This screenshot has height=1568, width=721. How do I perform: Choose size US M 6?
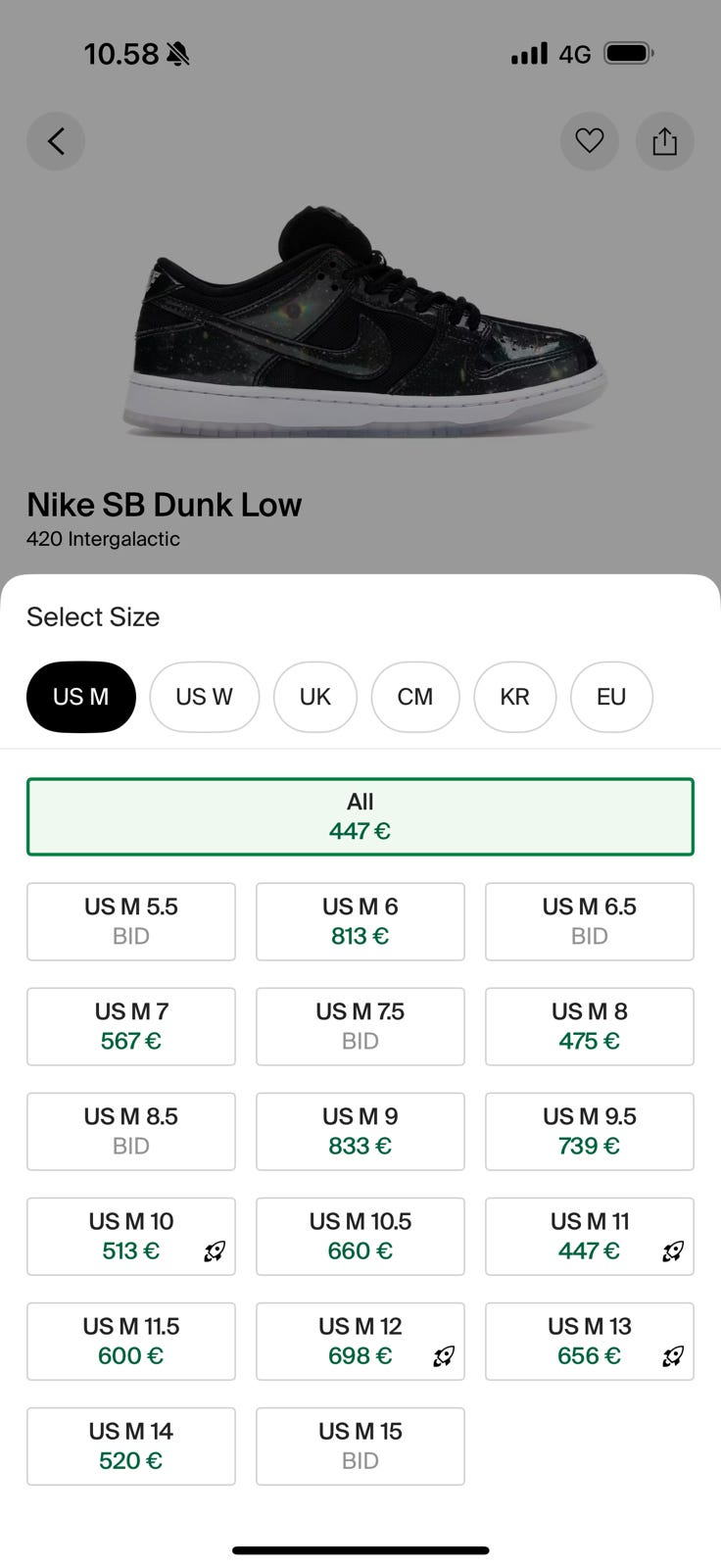click(360, 921)
